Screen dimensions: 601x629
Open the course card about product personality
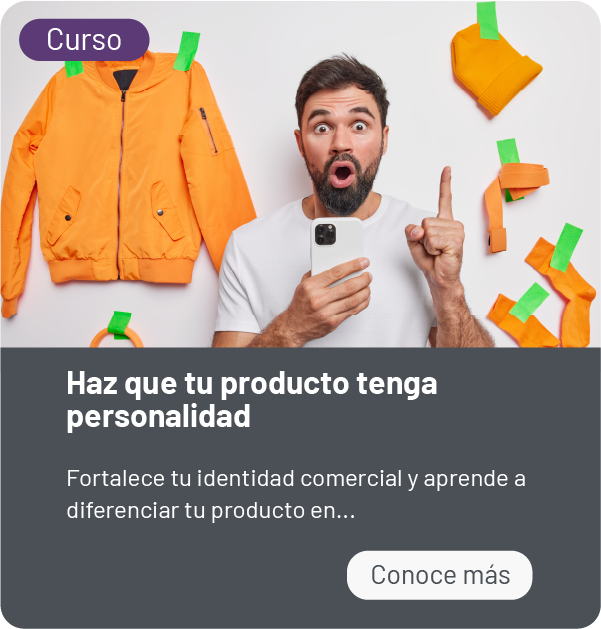(x=252, y=399)
